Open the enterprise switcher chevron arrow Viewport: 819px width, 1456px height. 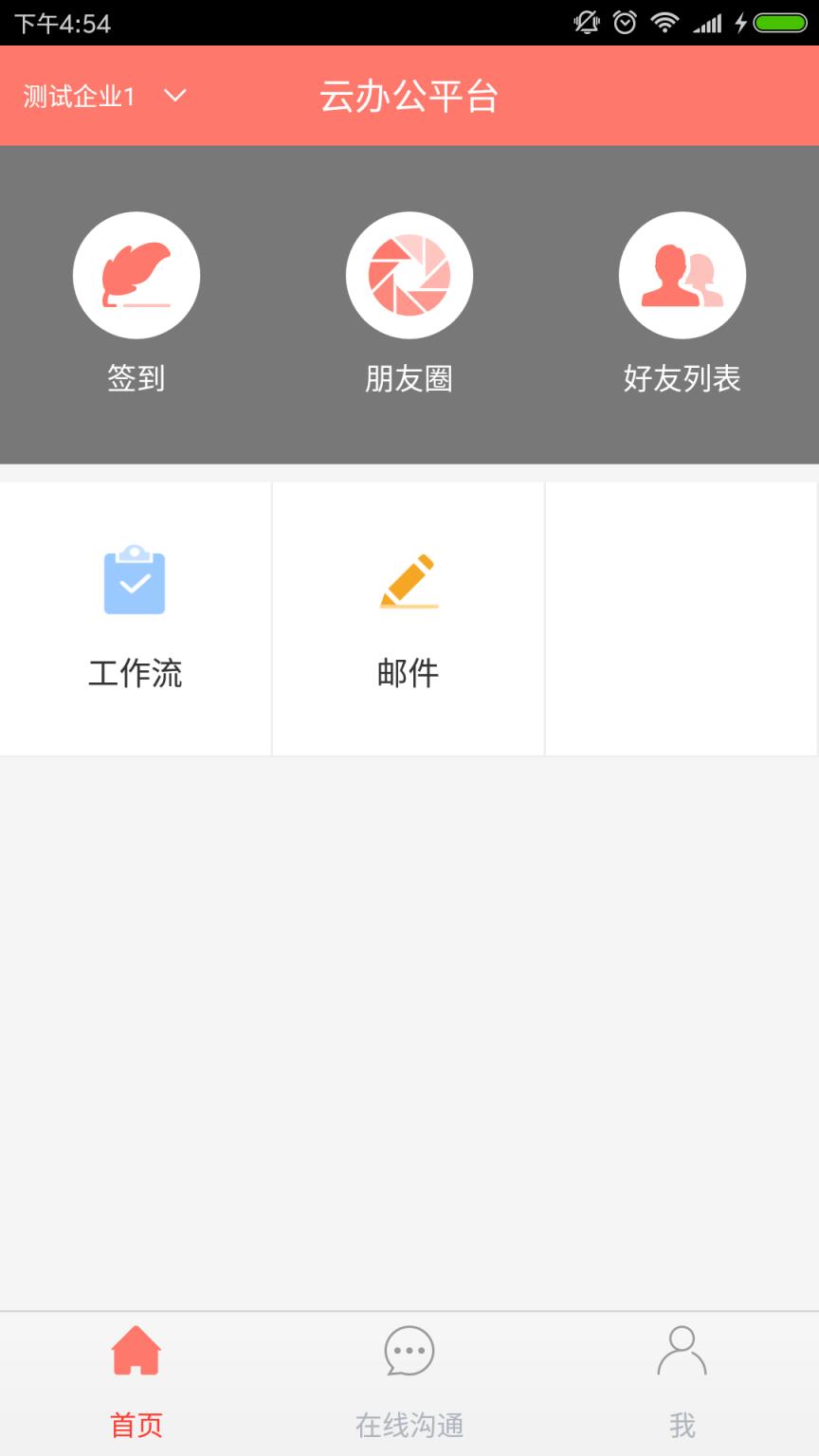coord(174,96)
